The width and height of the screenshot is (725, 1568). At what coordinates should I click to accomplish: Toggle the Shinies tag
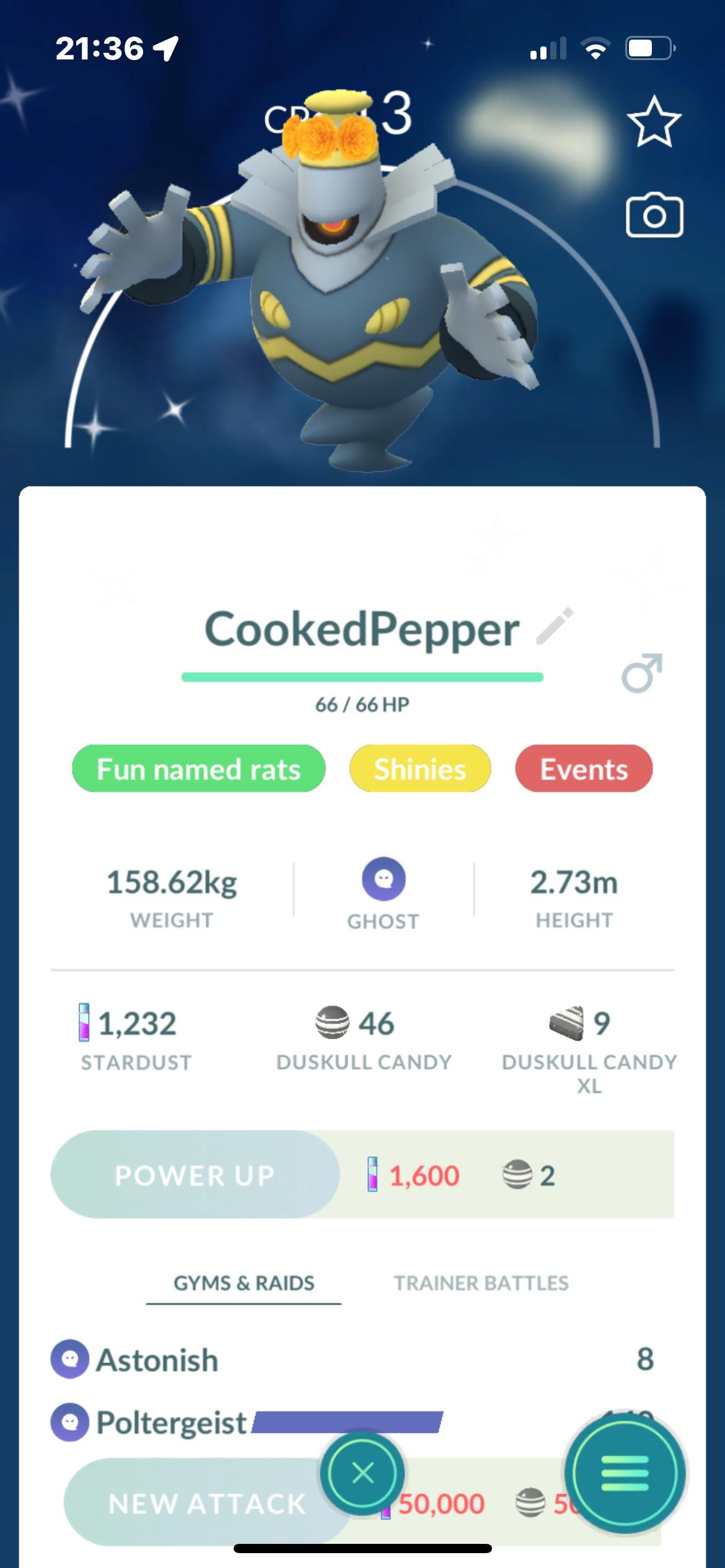[x=420, y=769]
